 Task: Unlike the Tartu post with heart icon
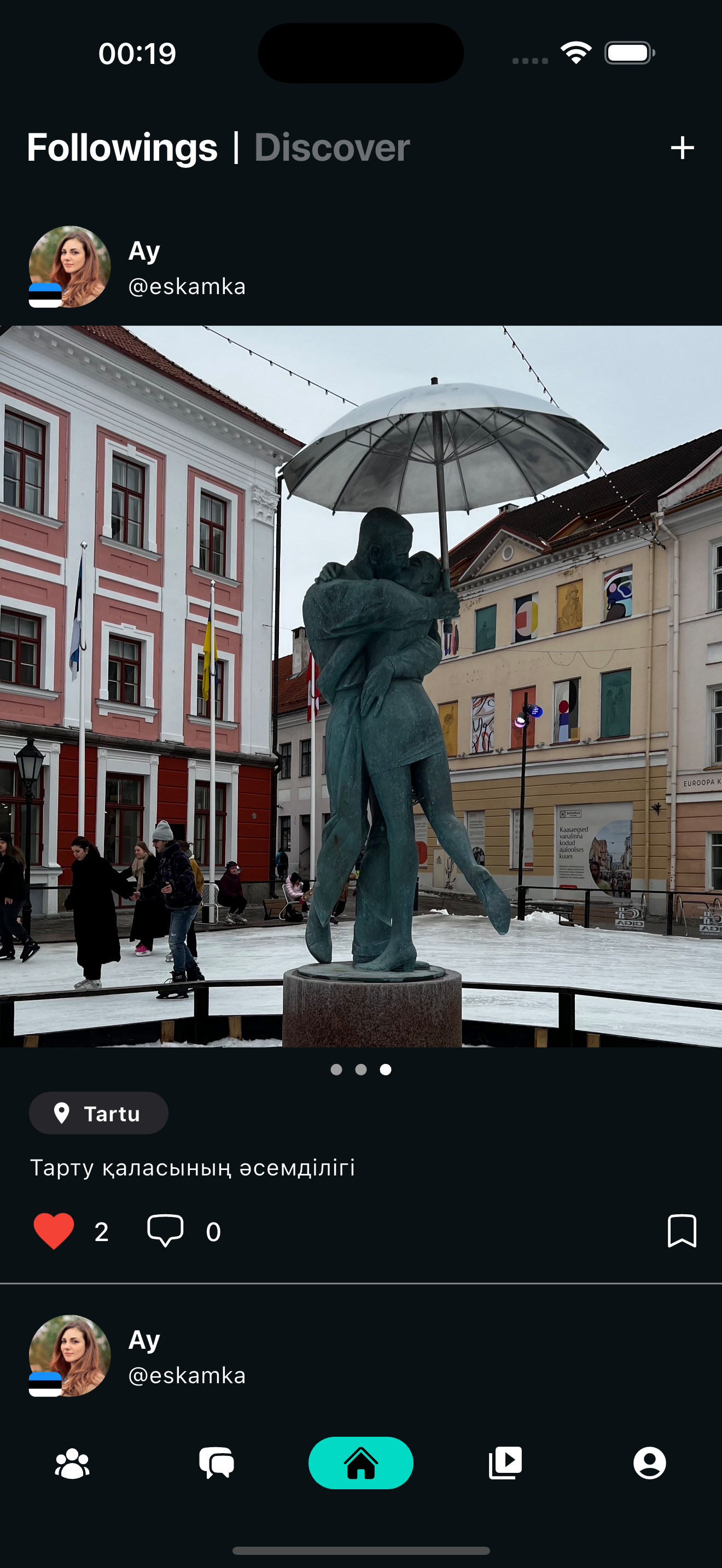click(x=54, y=1231)
